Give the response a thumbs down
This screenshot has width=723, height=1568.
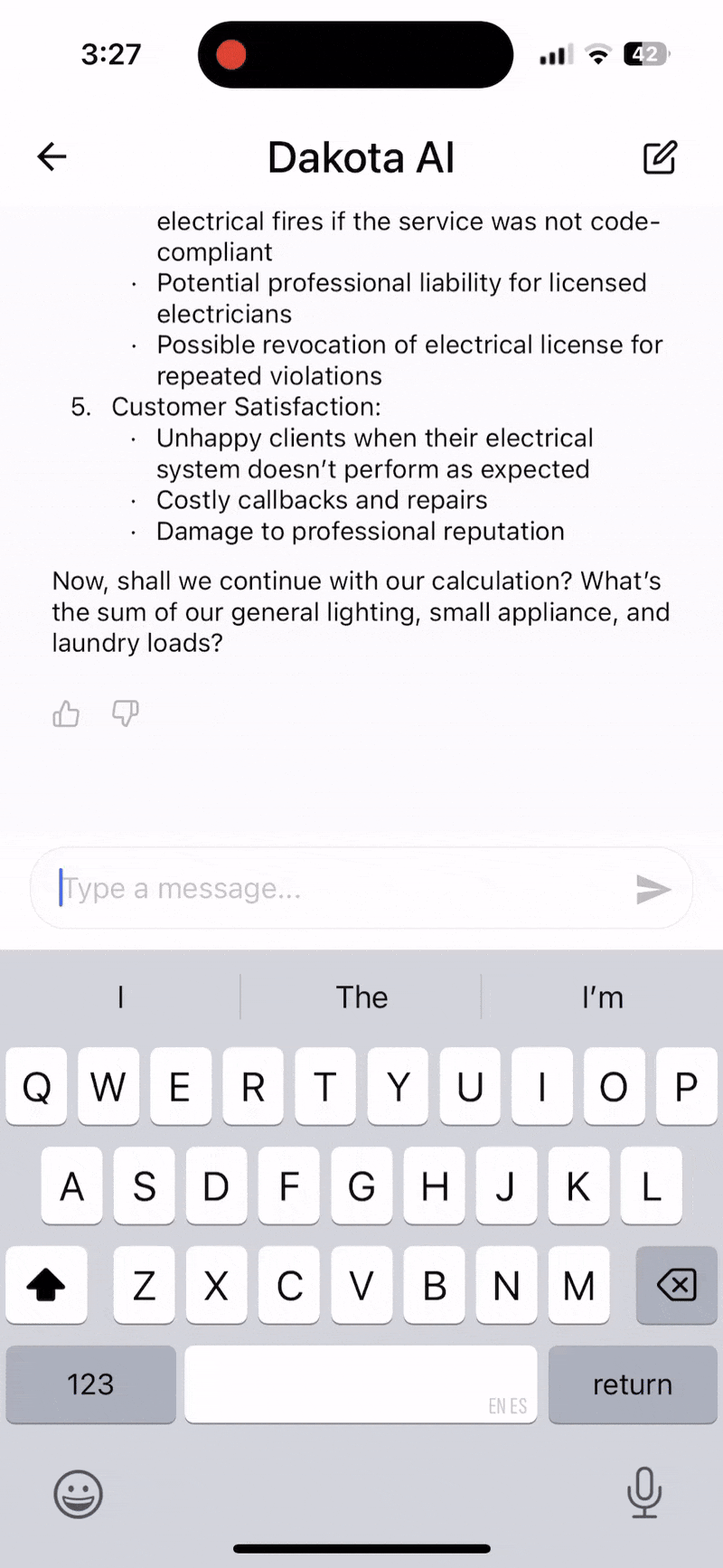click(x=126, y=714)
